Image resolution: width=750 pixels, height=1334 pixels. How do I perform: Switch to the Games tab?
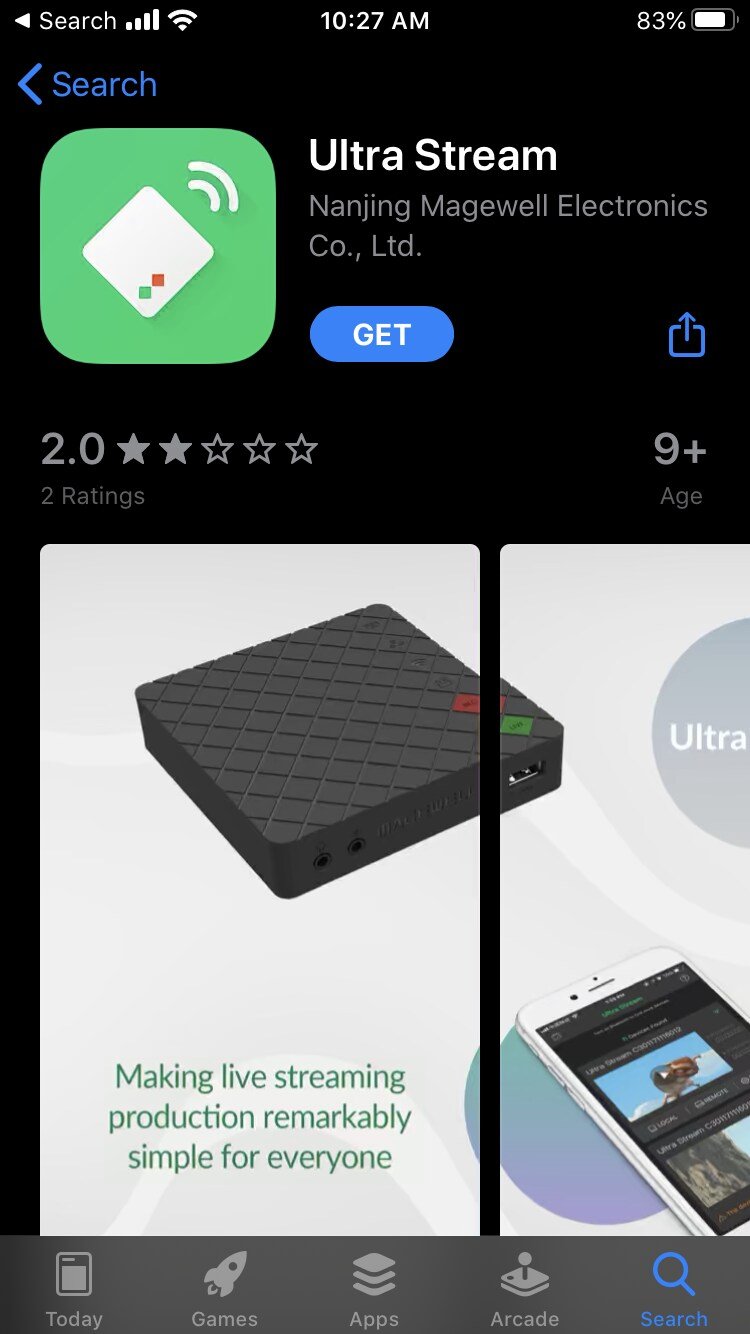coord(224,1288)
